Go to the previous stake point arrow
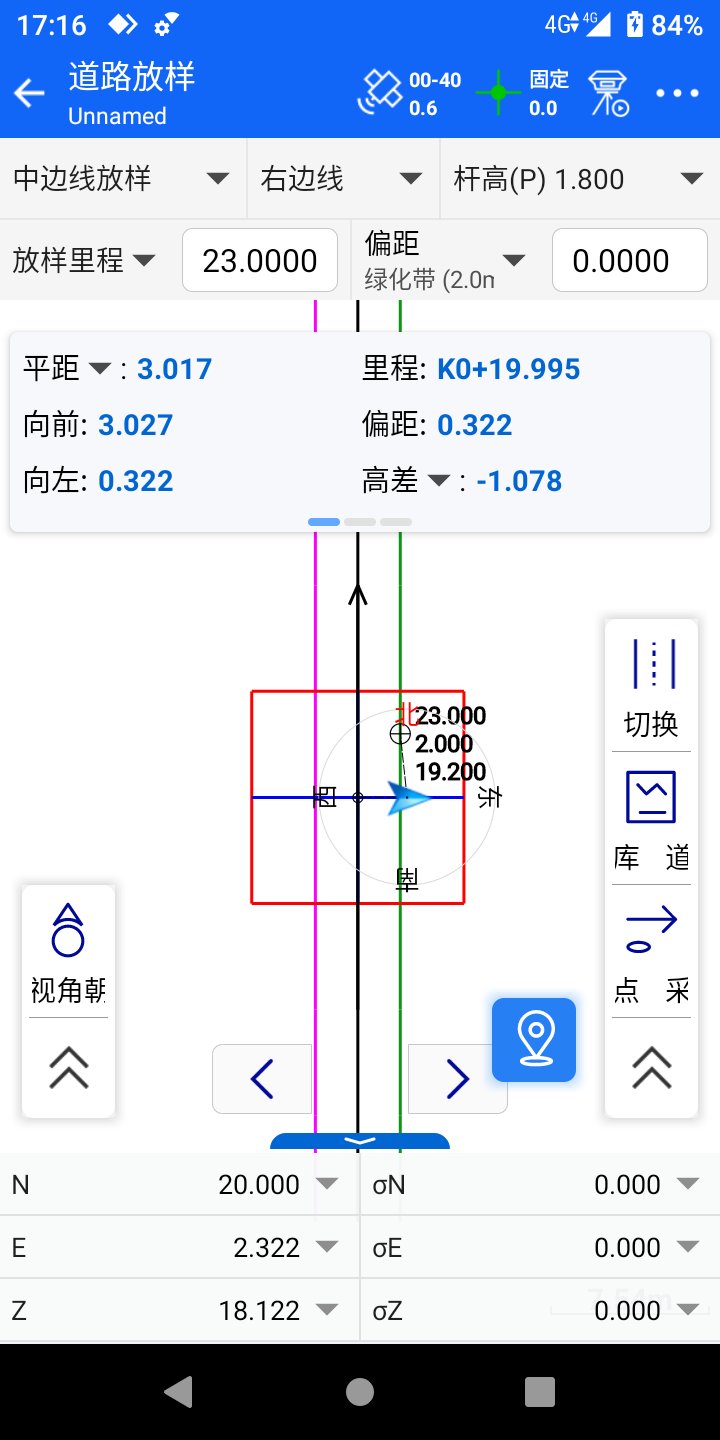Image resolution: width=720 pixels, height=1440 pixels. pyautogui.click(x=262, y=1079)
